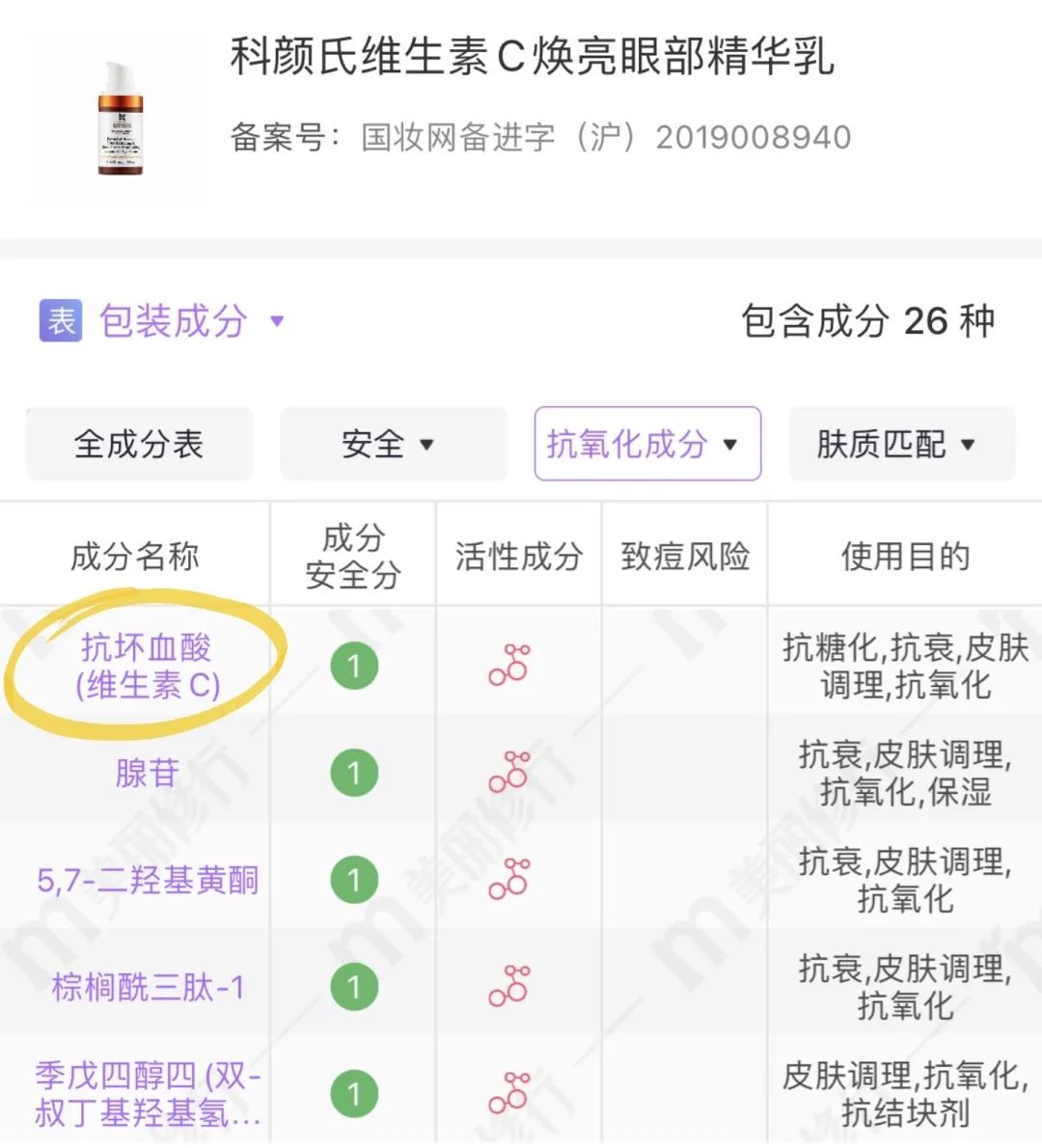View details for ingredient 腺苷
Image resolution: width=1042 pixels, height=1148 pixels.
[x=148, y=773]
